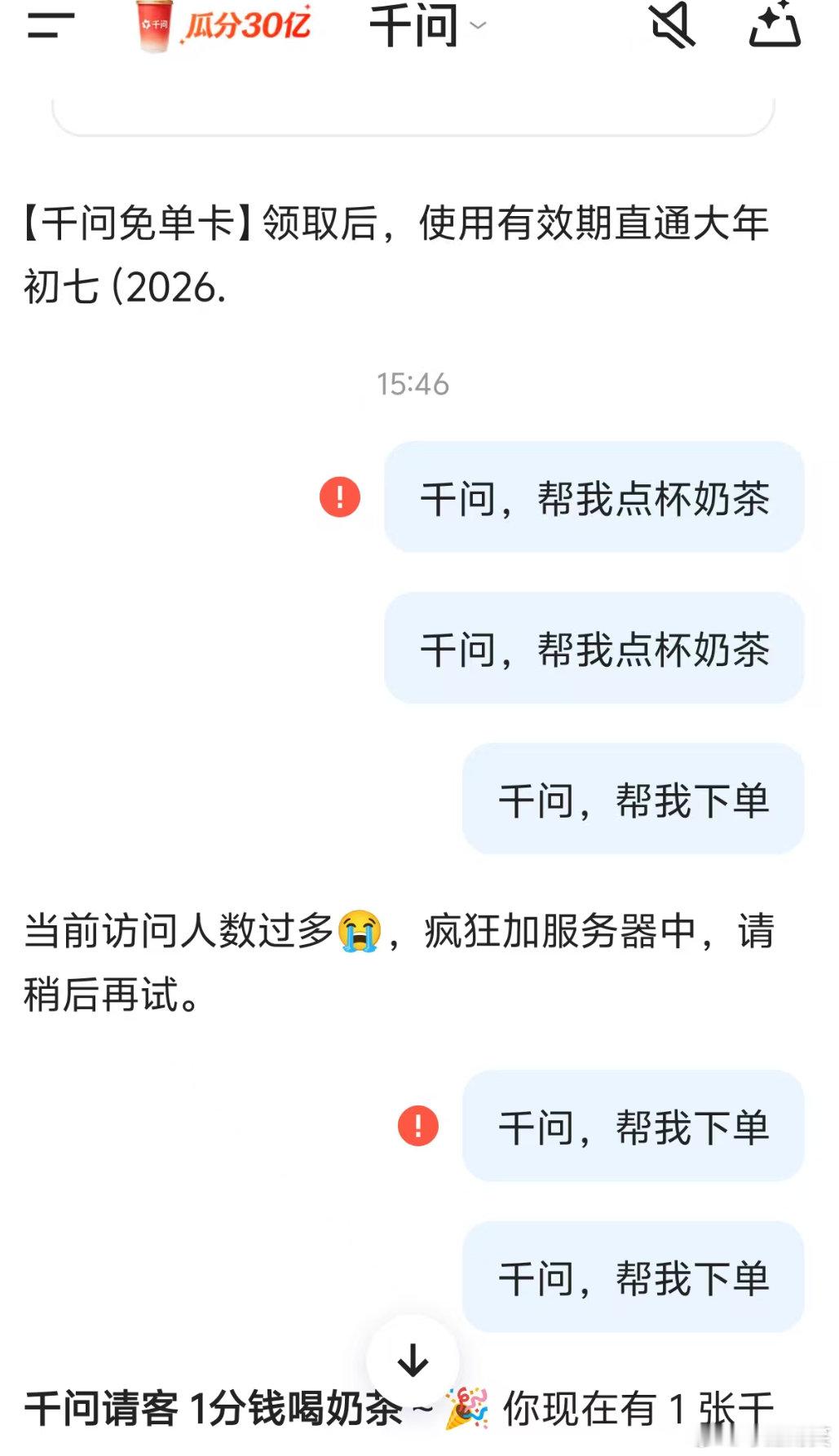Tap the red error icon beside "帮我点杯奶茶"

[340, 497]
